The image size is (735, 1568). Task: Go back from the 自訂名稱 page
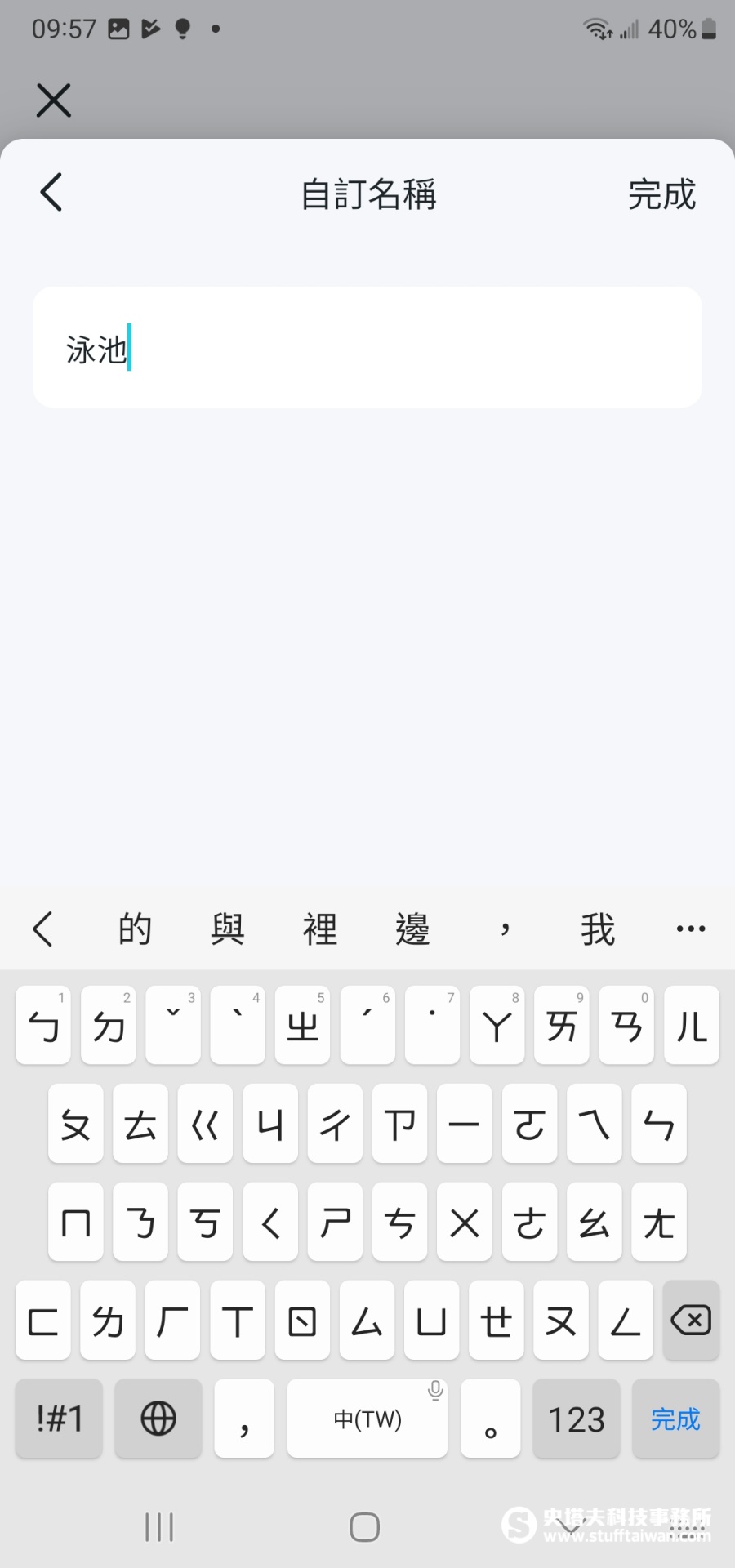51,193
